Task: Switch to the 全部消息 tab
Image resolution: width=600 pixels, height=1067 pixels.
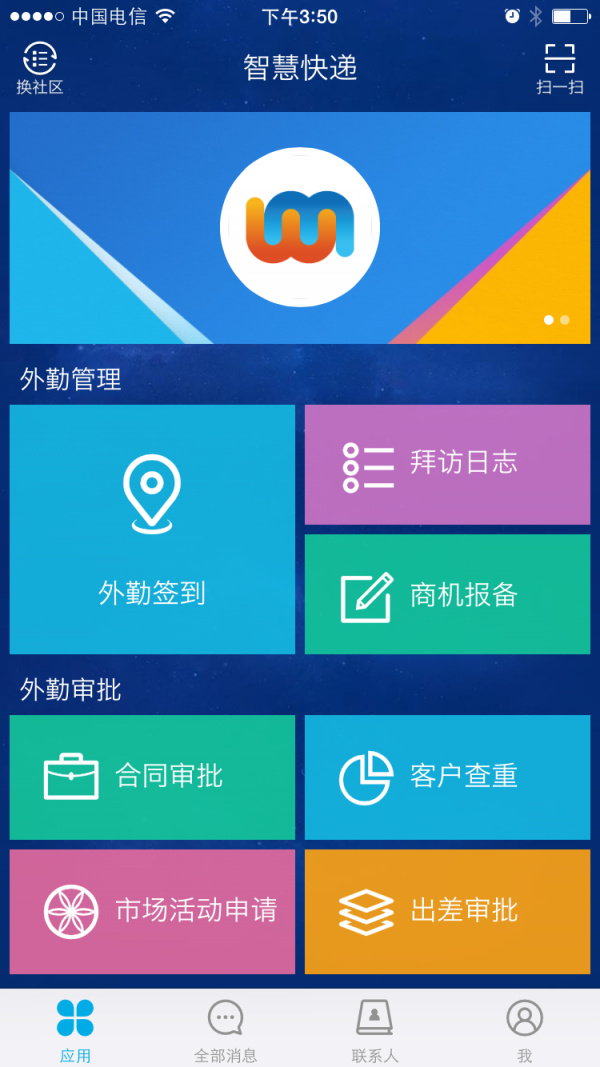Action: tap(225, 1028)
